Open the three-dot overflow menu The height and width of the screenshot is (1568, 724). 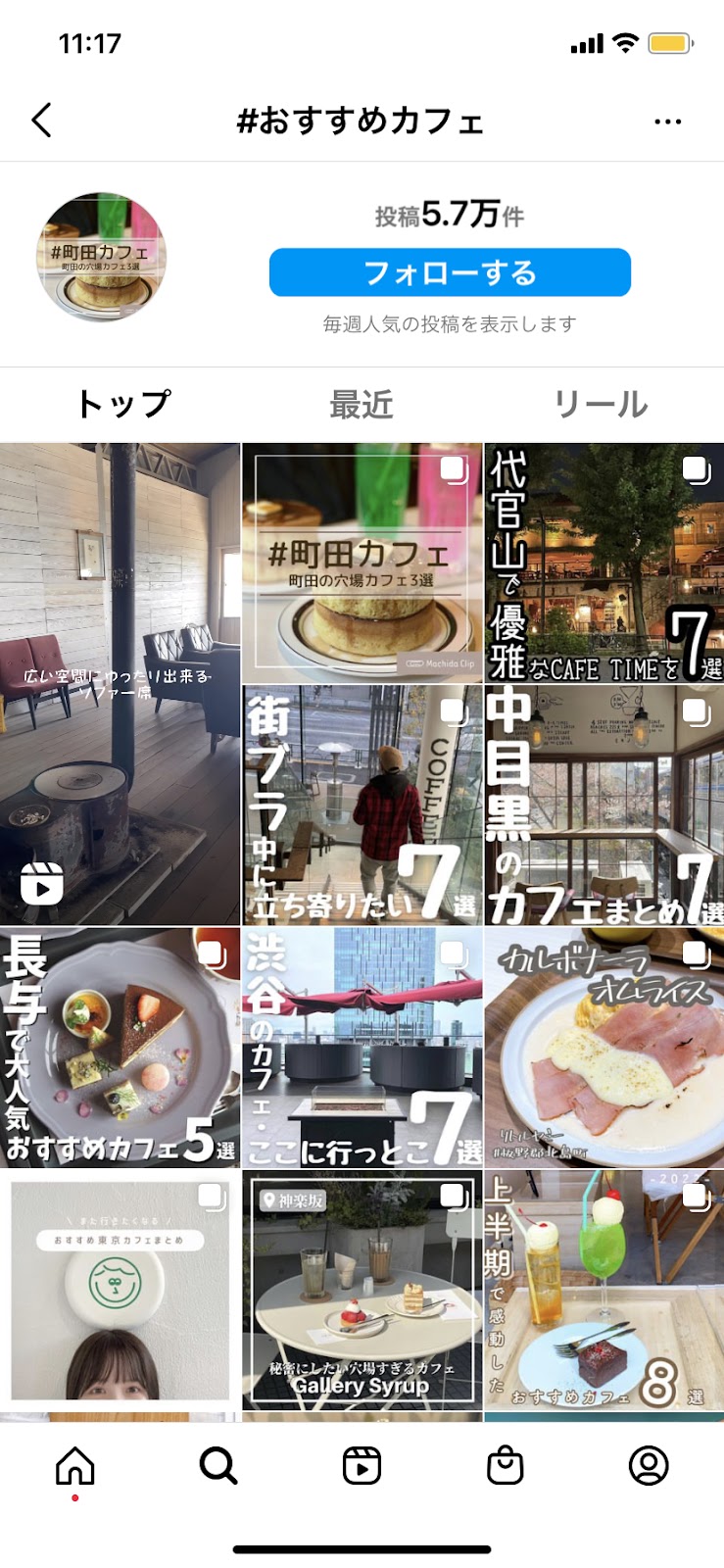pyautogui.click(x=667, y=122)
